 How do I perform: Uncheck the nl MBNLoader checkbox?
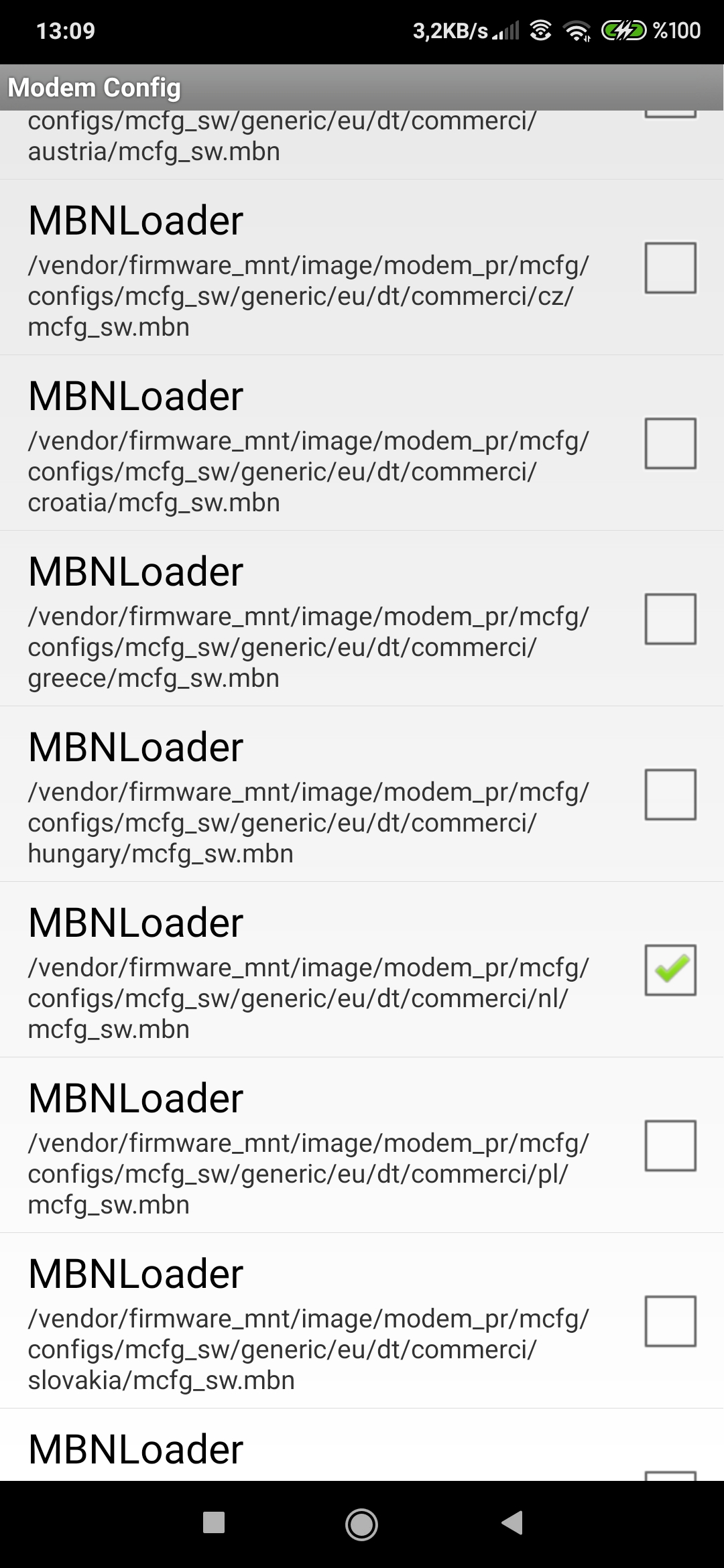[670, 970]
